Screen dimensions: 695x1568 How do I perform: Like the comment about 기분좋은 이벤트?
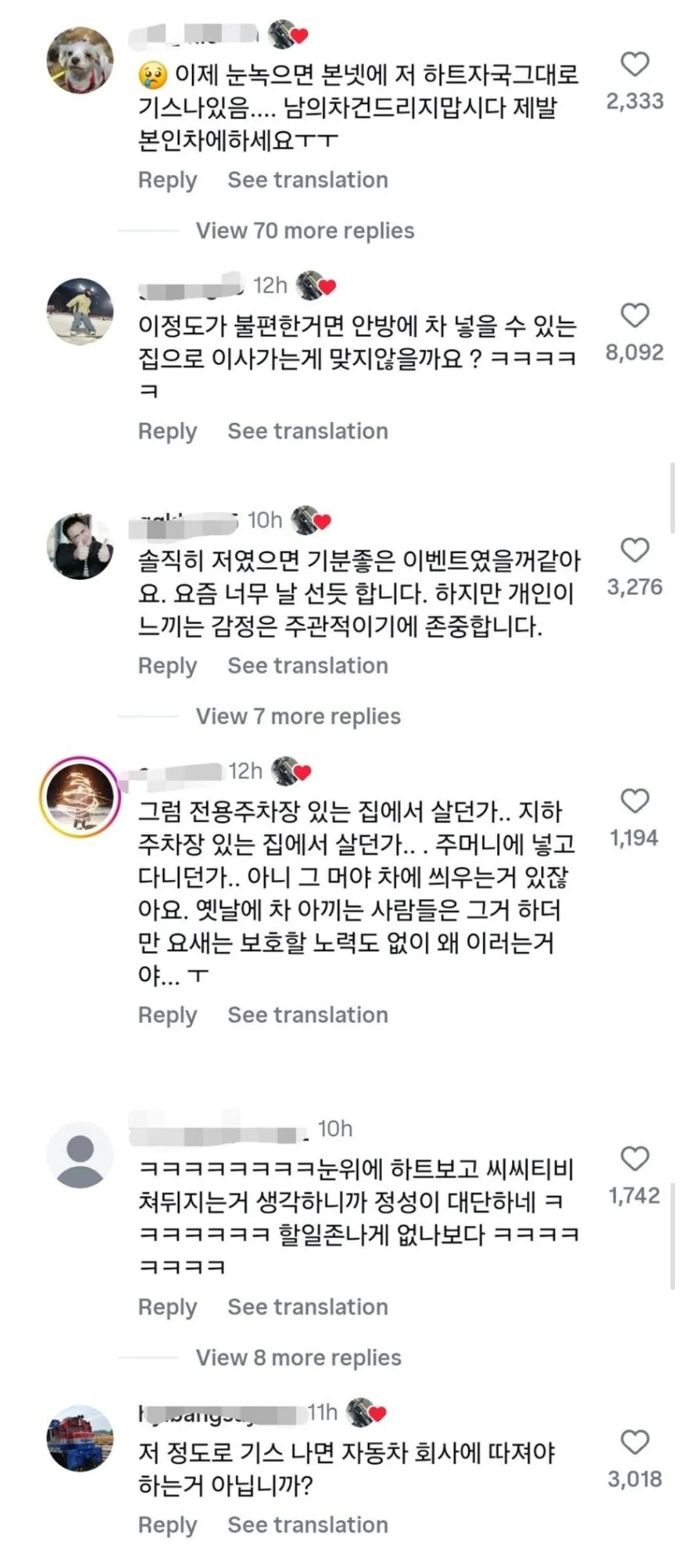[636, 550]
